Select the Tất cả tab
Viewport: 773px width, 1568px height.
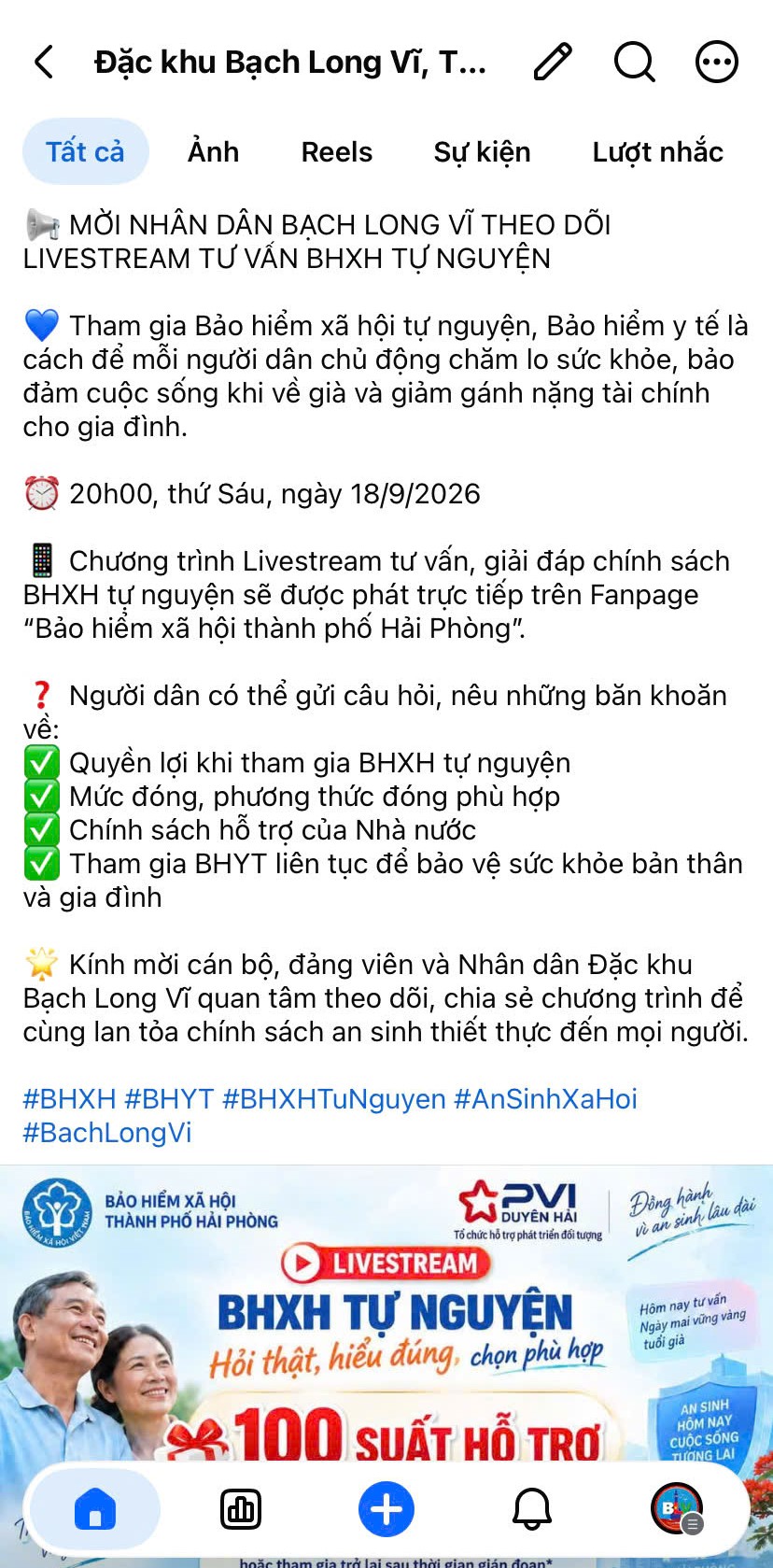tap(85, 151)
